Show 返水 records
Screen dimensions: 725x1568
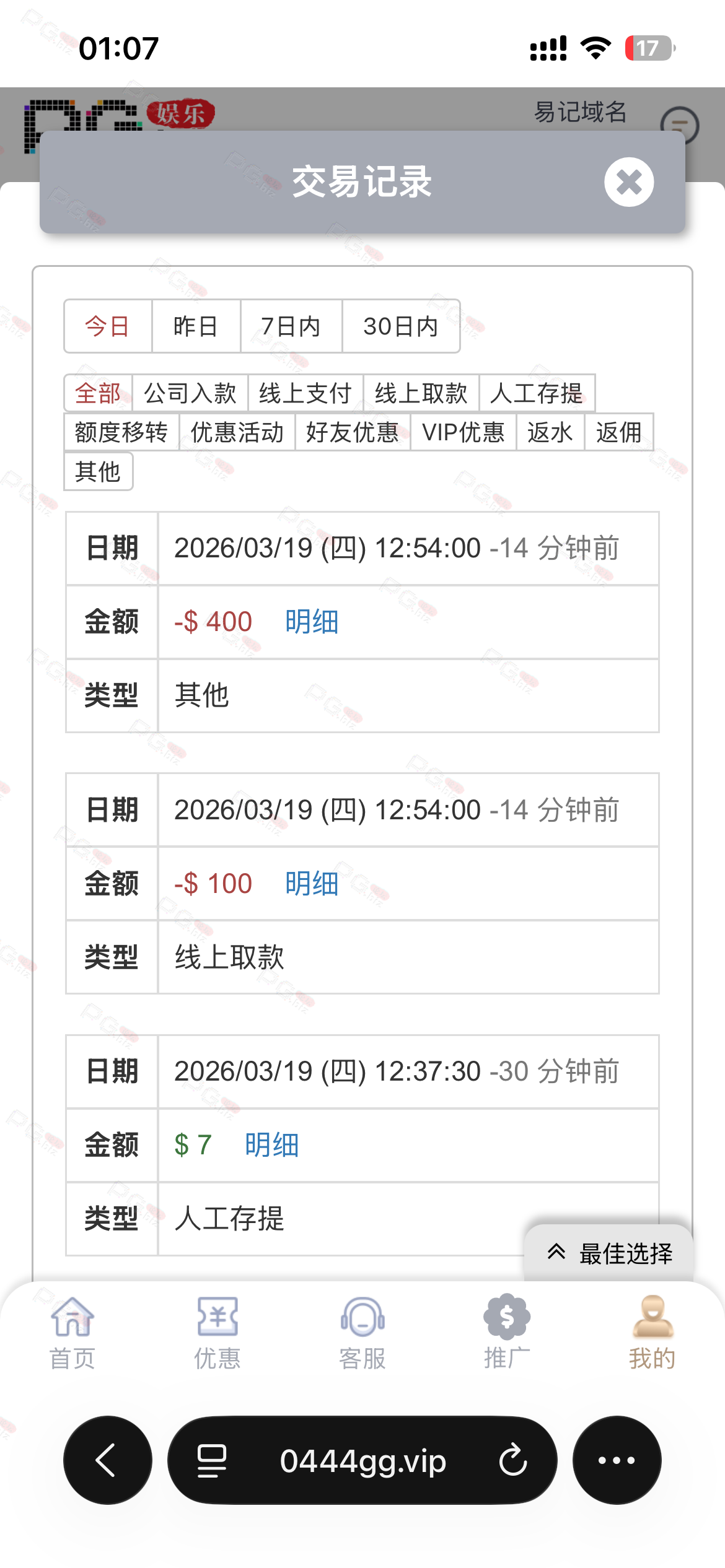(x=550, y=432)
